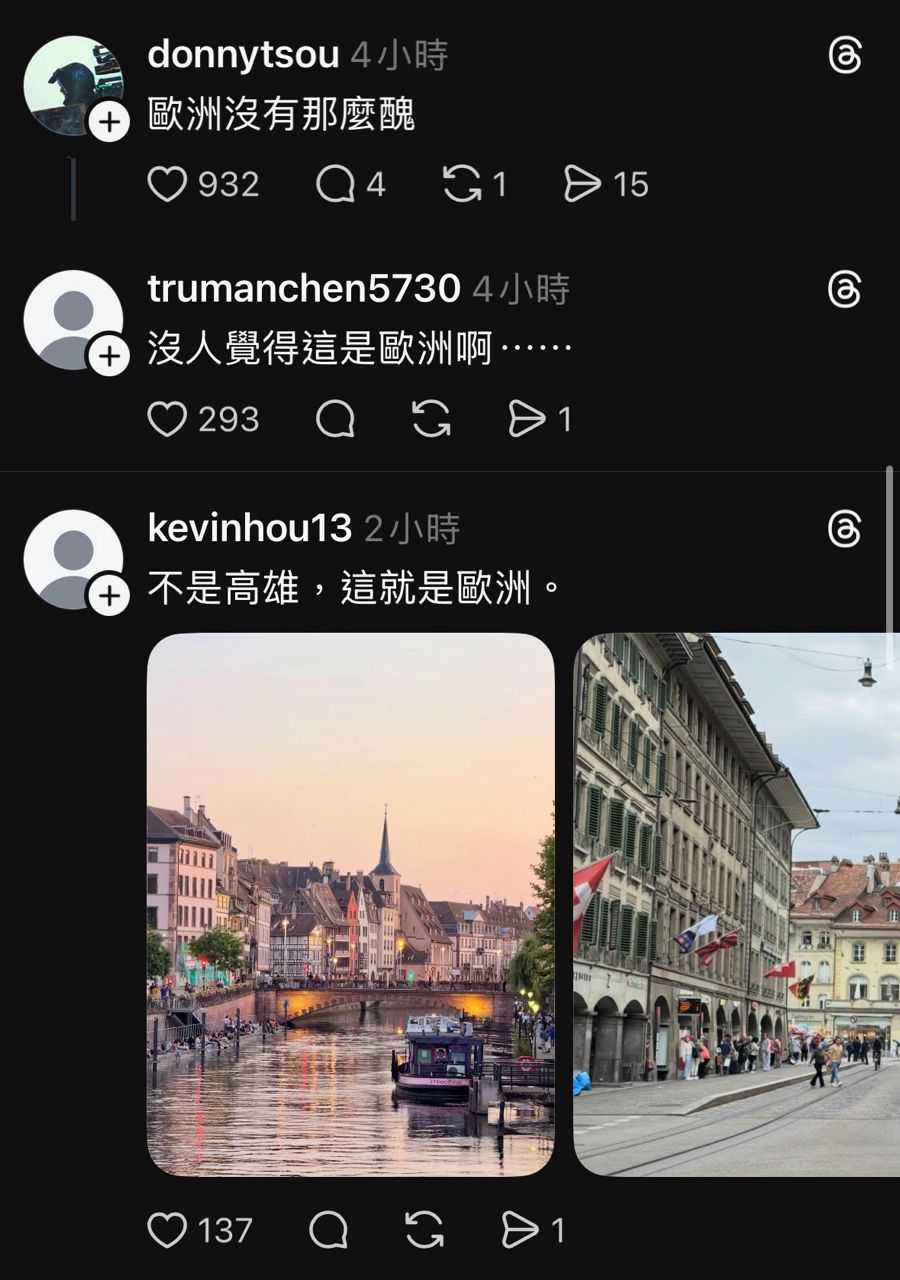Open trumanchen5730's profile from username
This screenshot has width=900, height=1280.
tap(303, 289)
